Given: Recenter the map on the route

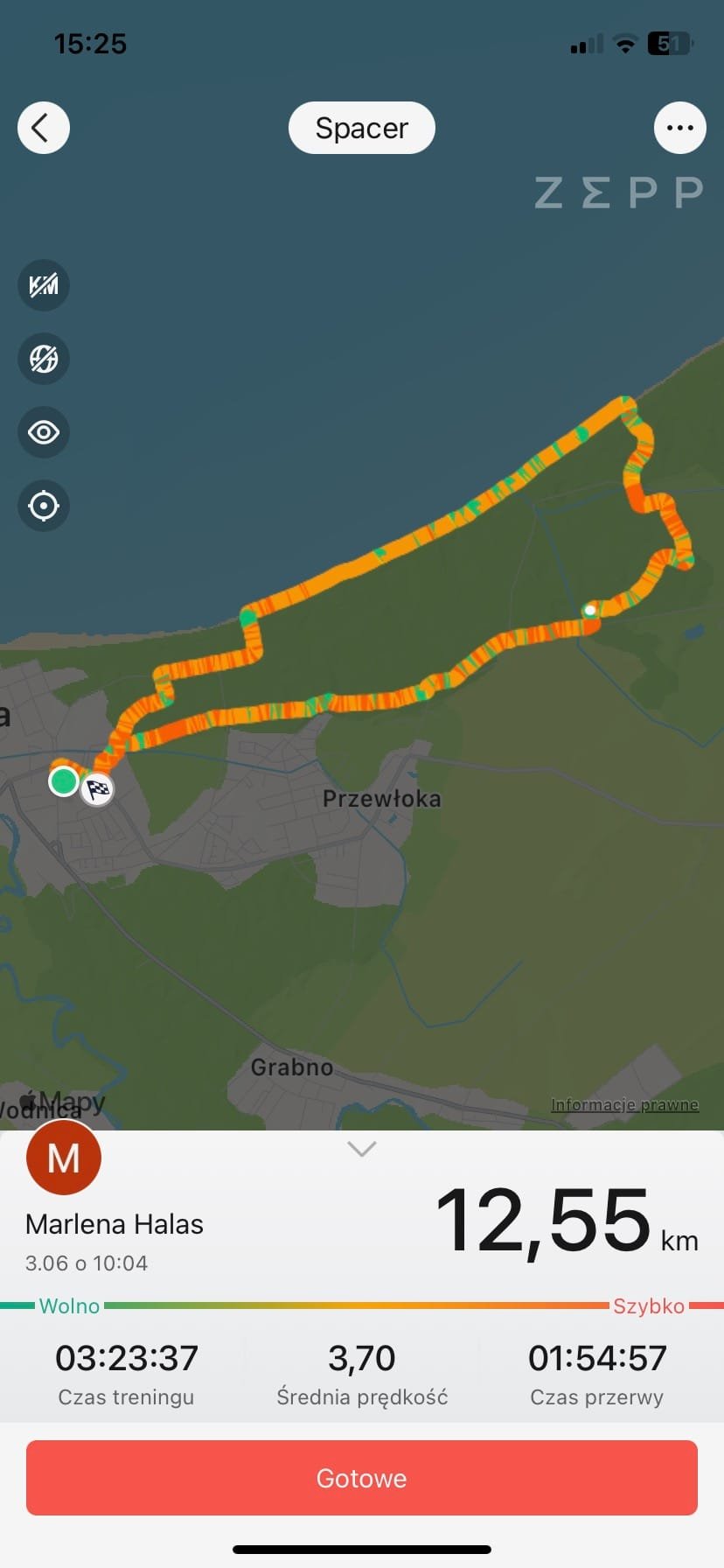Looking at the screenshot, I should (x=44, y=506).
